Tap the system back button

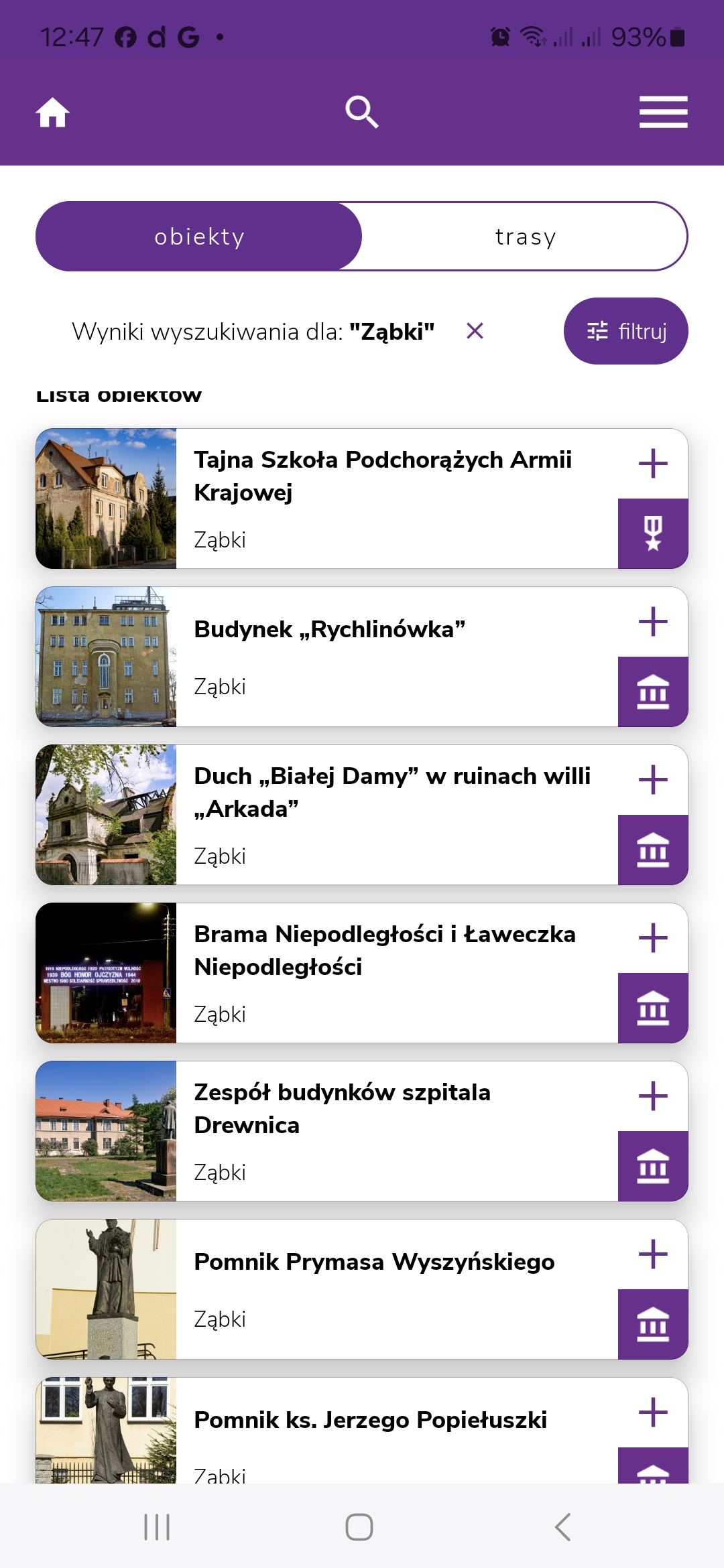tap(563, 1527)
